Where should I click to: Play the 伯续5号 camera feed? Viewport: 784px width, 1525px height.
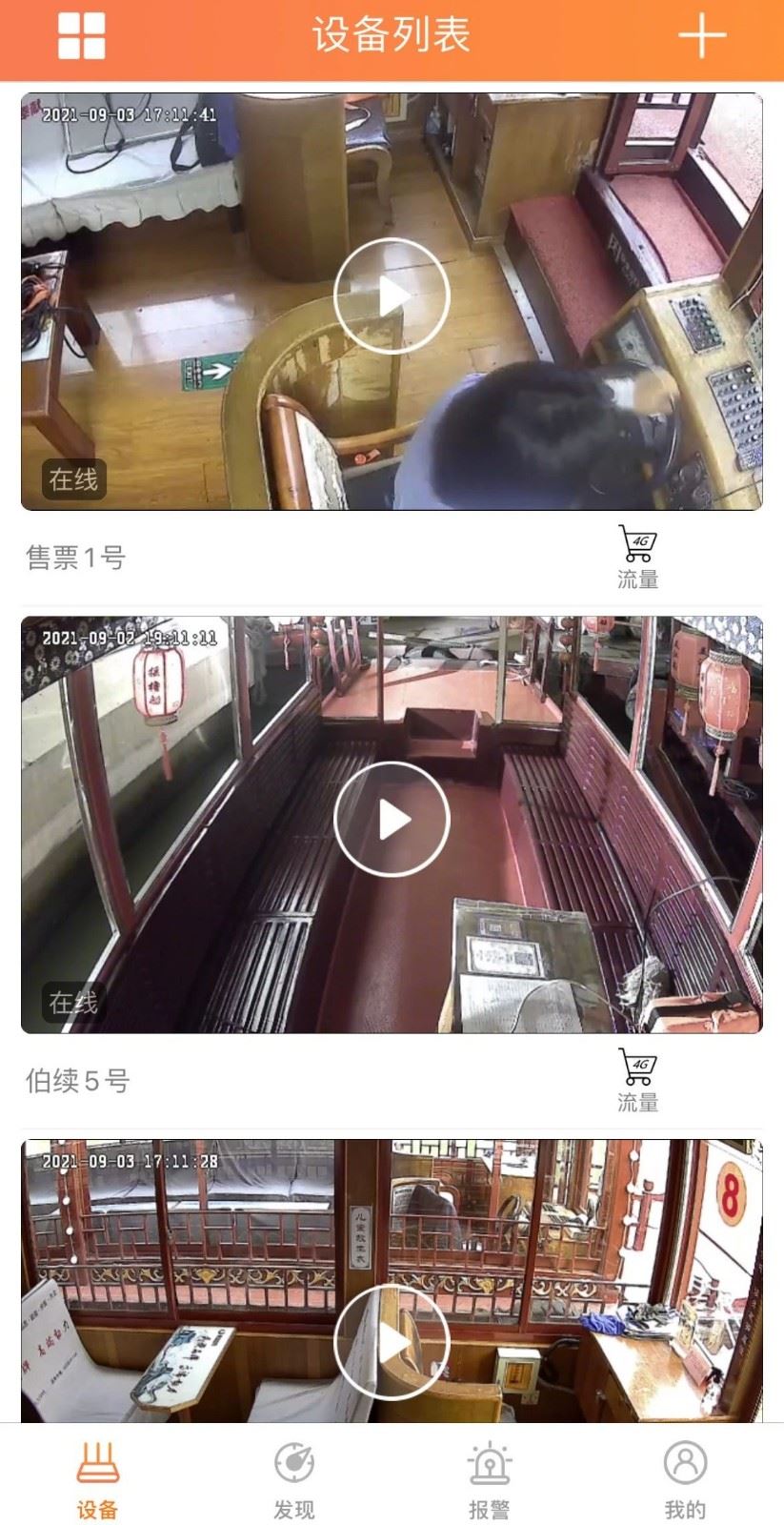tap(392, 819)
